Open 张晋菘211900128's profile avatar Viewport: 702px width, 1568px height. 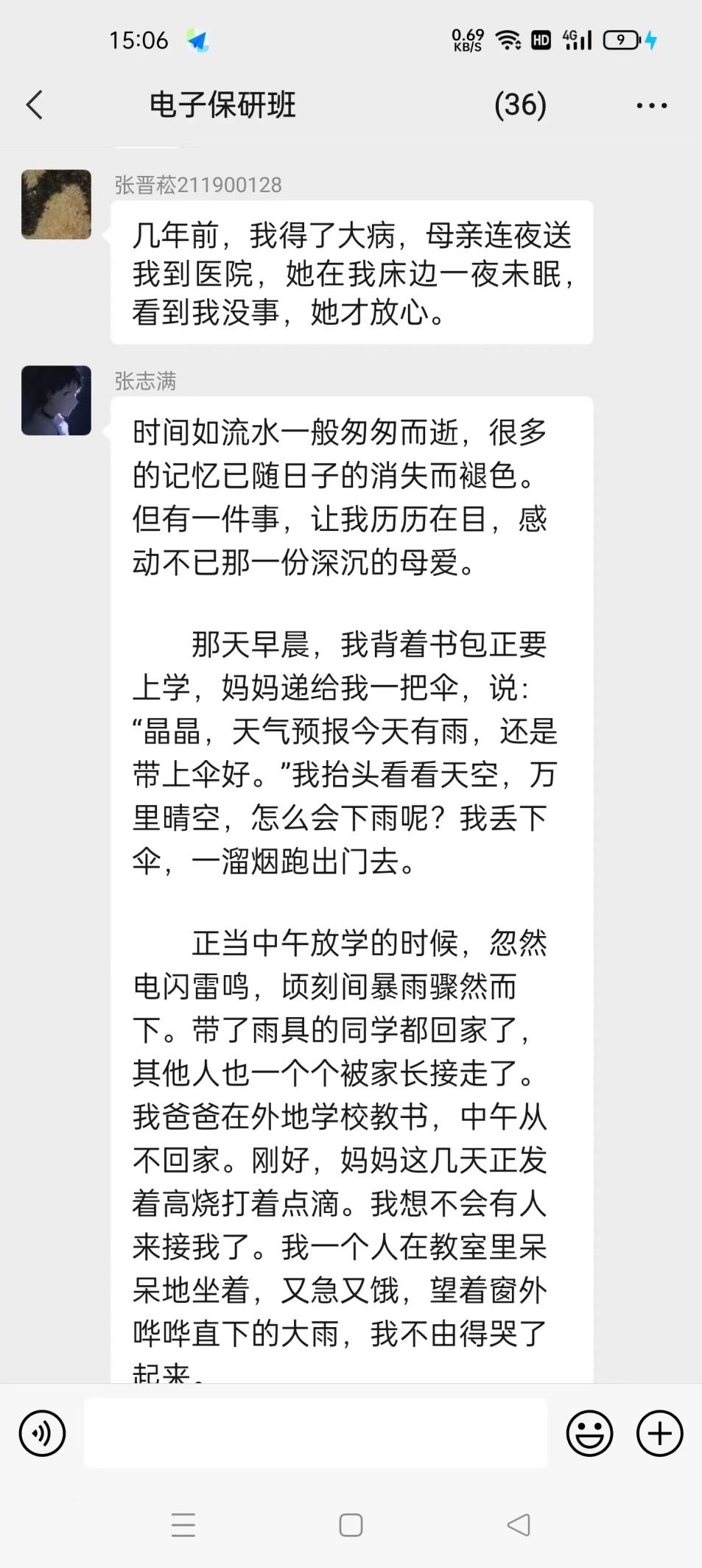56,204
